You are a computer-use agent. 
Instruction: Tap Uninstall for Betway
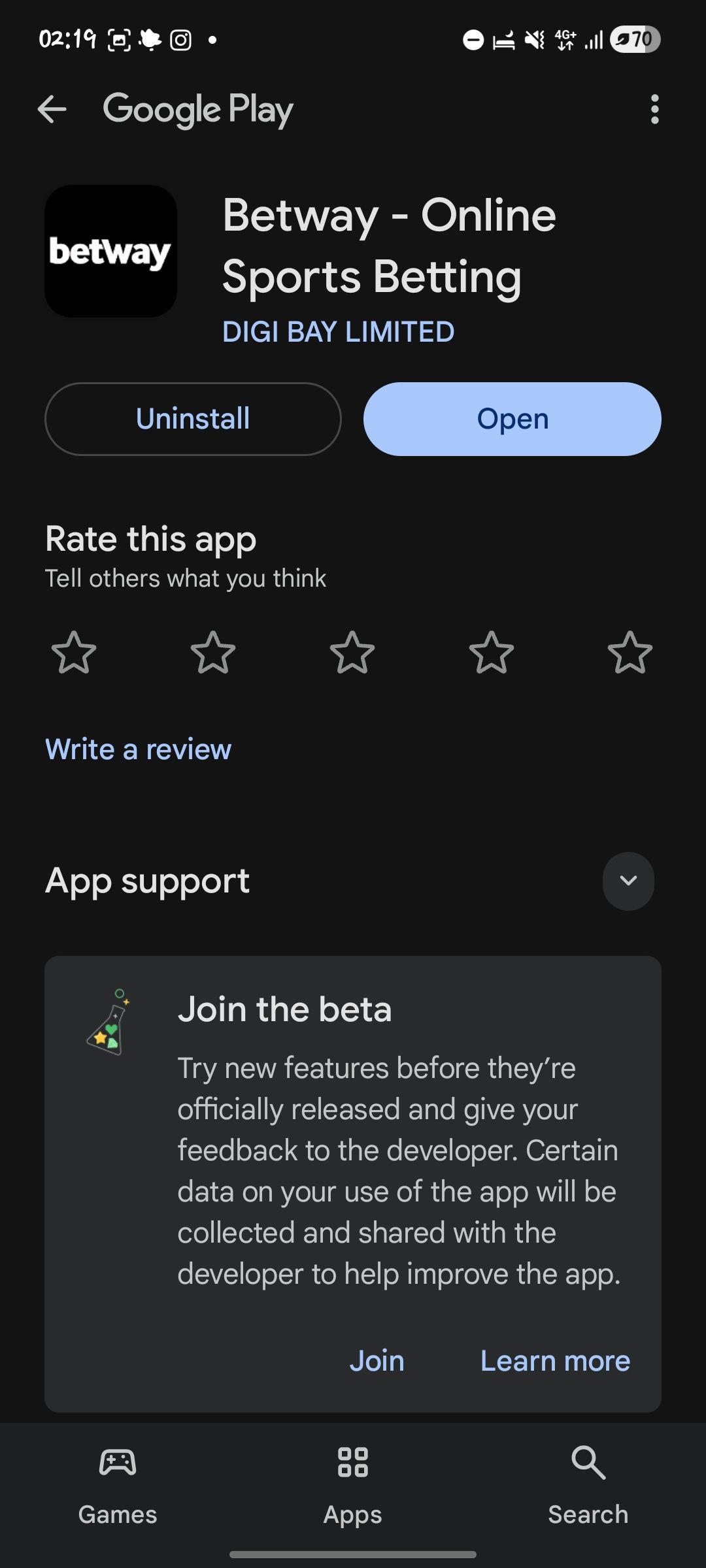[192, 418]
